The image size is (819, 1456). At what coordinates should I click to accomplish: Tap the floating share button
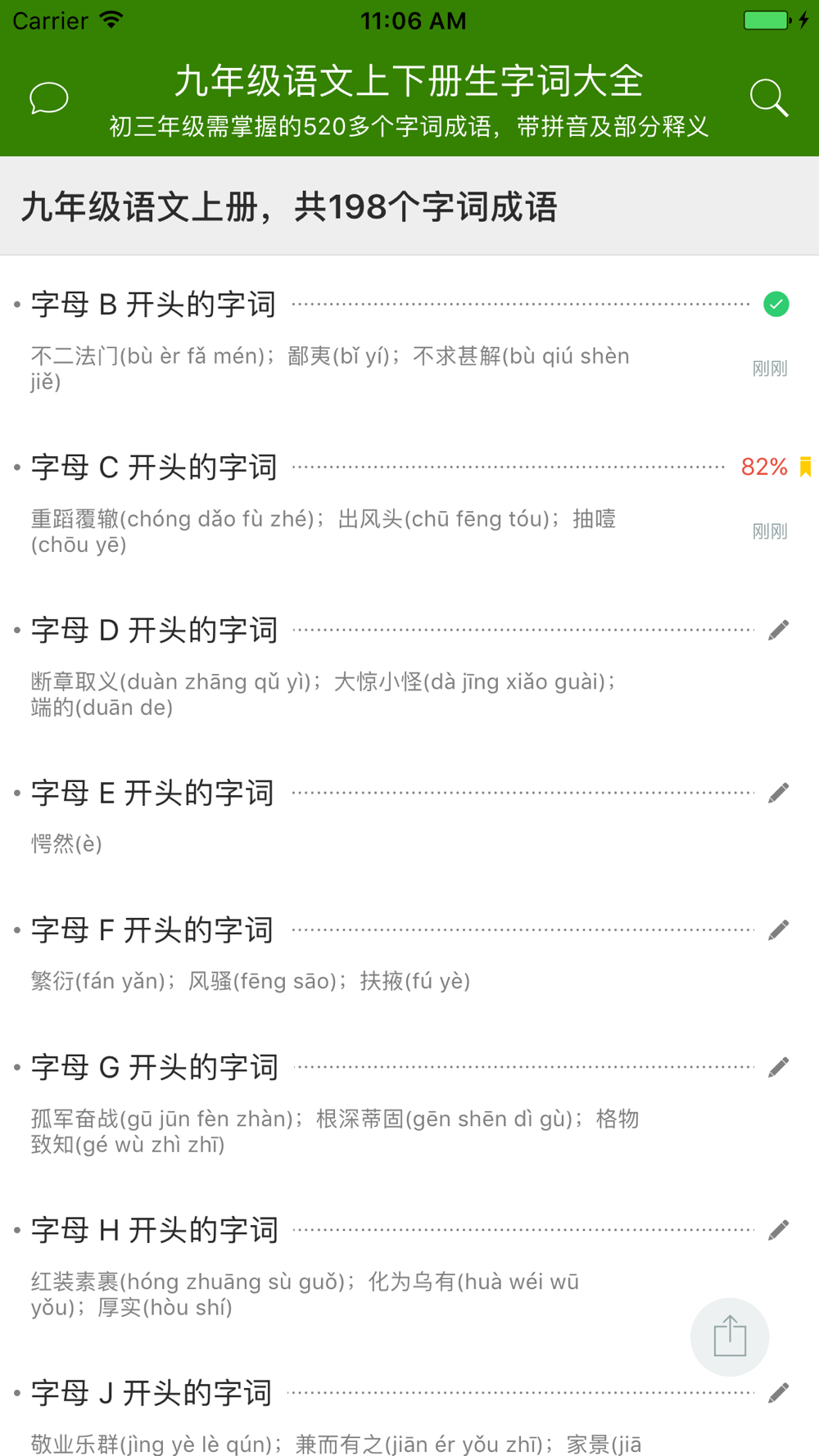coord(730,1336)
